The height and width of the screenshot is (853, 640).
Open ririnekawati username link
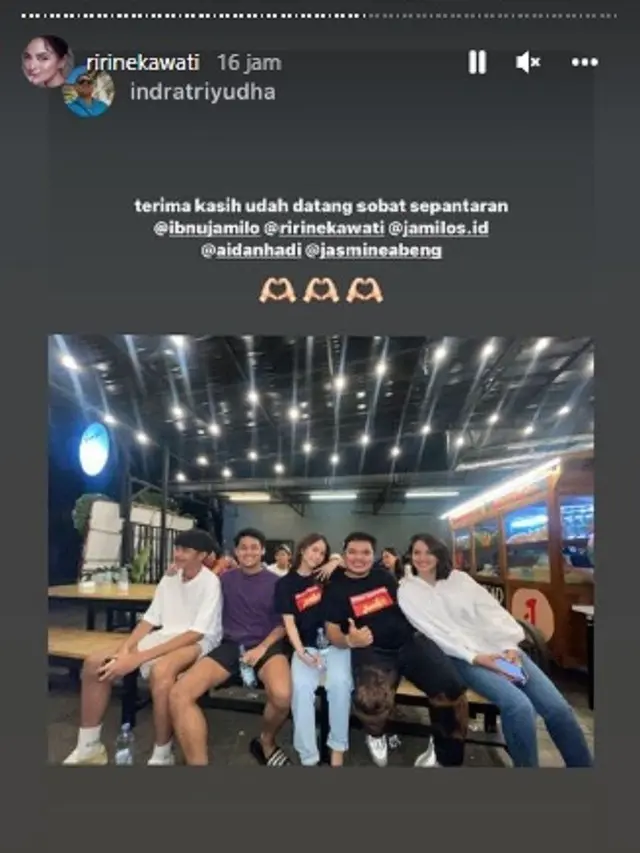point(143,62)
